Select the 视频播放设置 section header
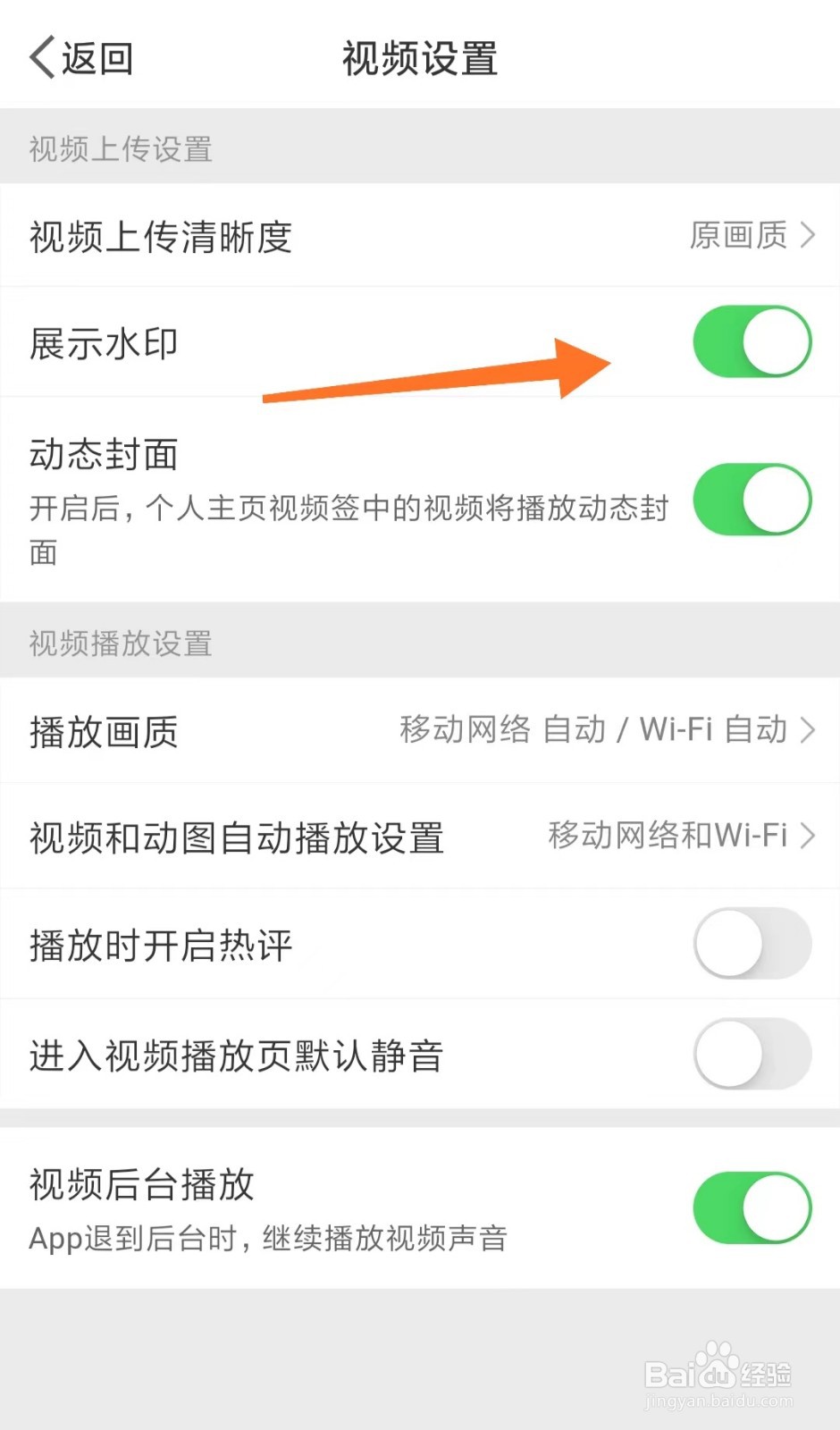This screenshot has width=840, height=1430. 120,642
